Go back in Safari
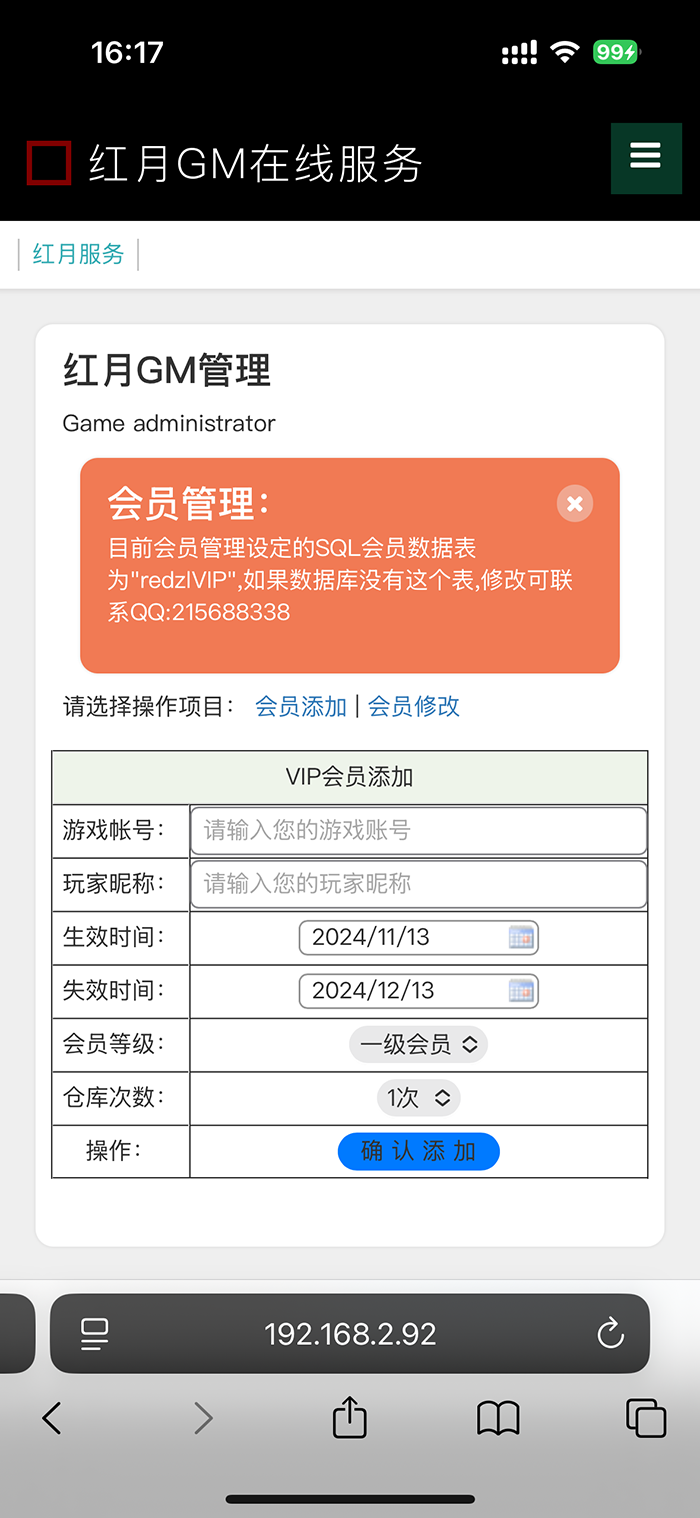700x1518 pixels. pyautogui.click(x=52, y=1417)
